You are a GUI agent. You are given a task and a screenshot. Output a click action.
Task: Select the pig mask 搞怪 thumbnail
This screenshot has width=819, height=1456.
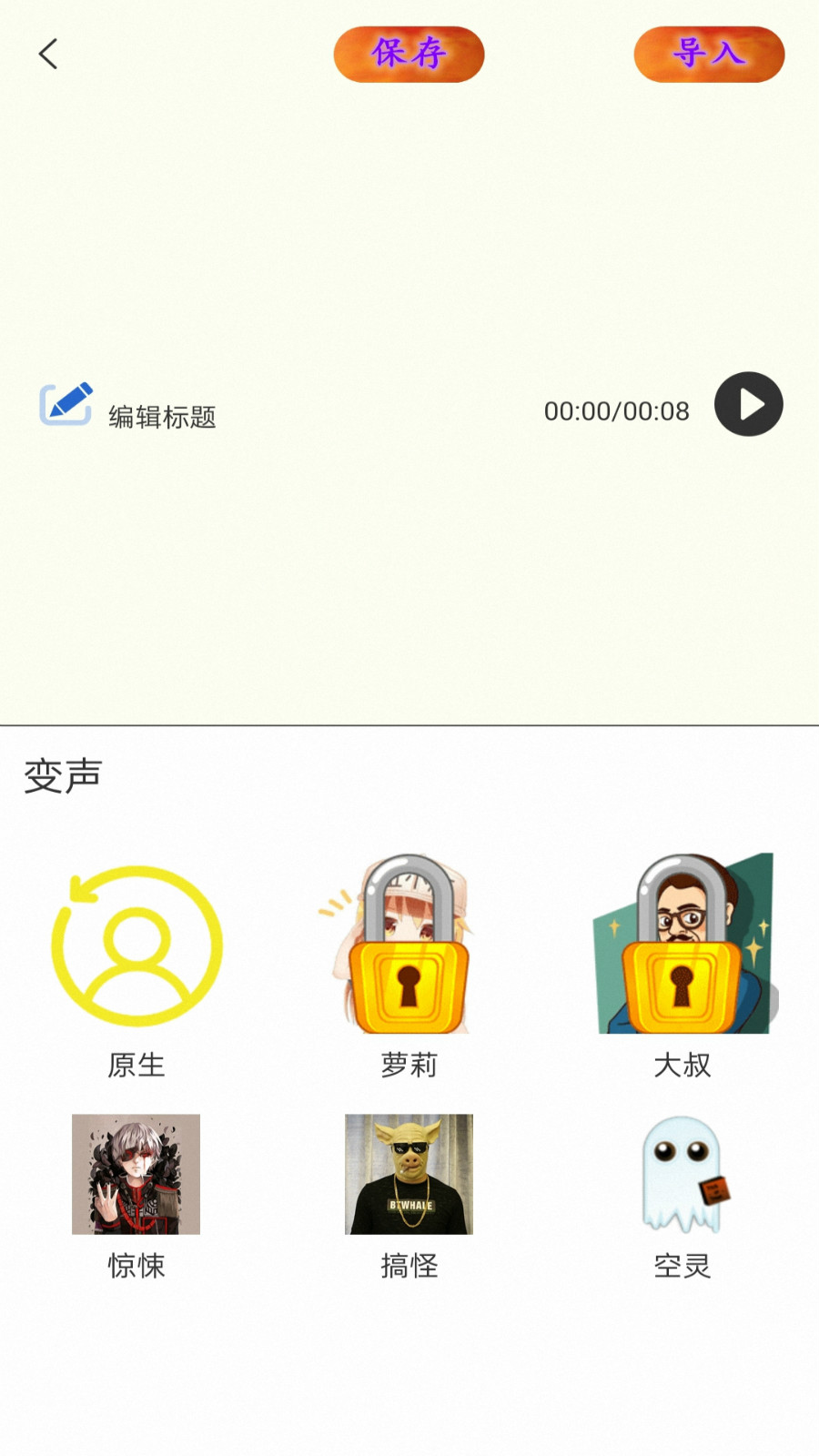[x=408, y=1174]
